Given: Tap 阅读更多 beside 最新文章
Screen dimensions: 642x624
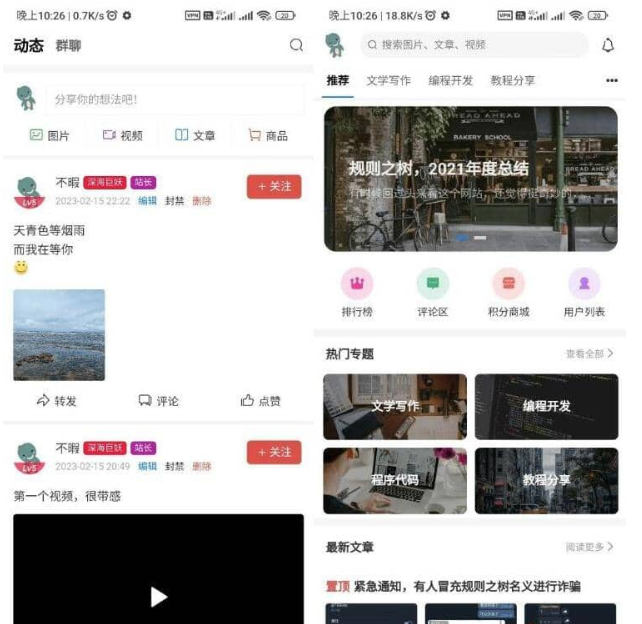Looking at the screenshot, I should click(x=589, y=547).
